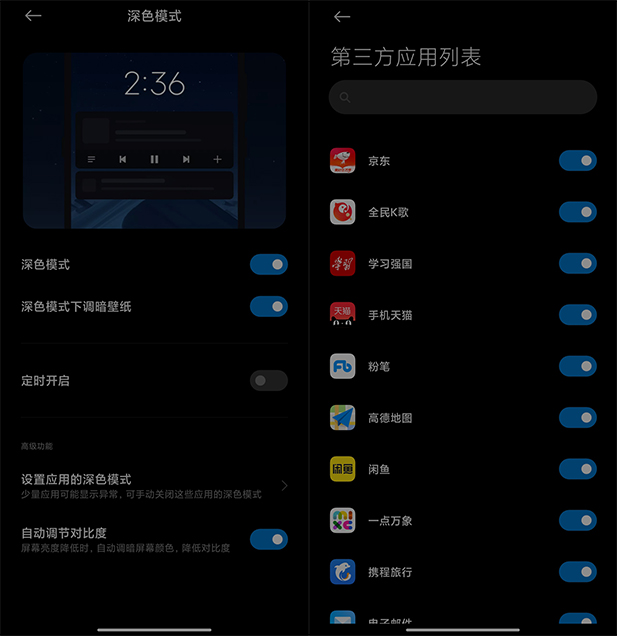617x636 pixels.
Task: Enable the 定时开启 schedule switch
Action: [268, 380]
